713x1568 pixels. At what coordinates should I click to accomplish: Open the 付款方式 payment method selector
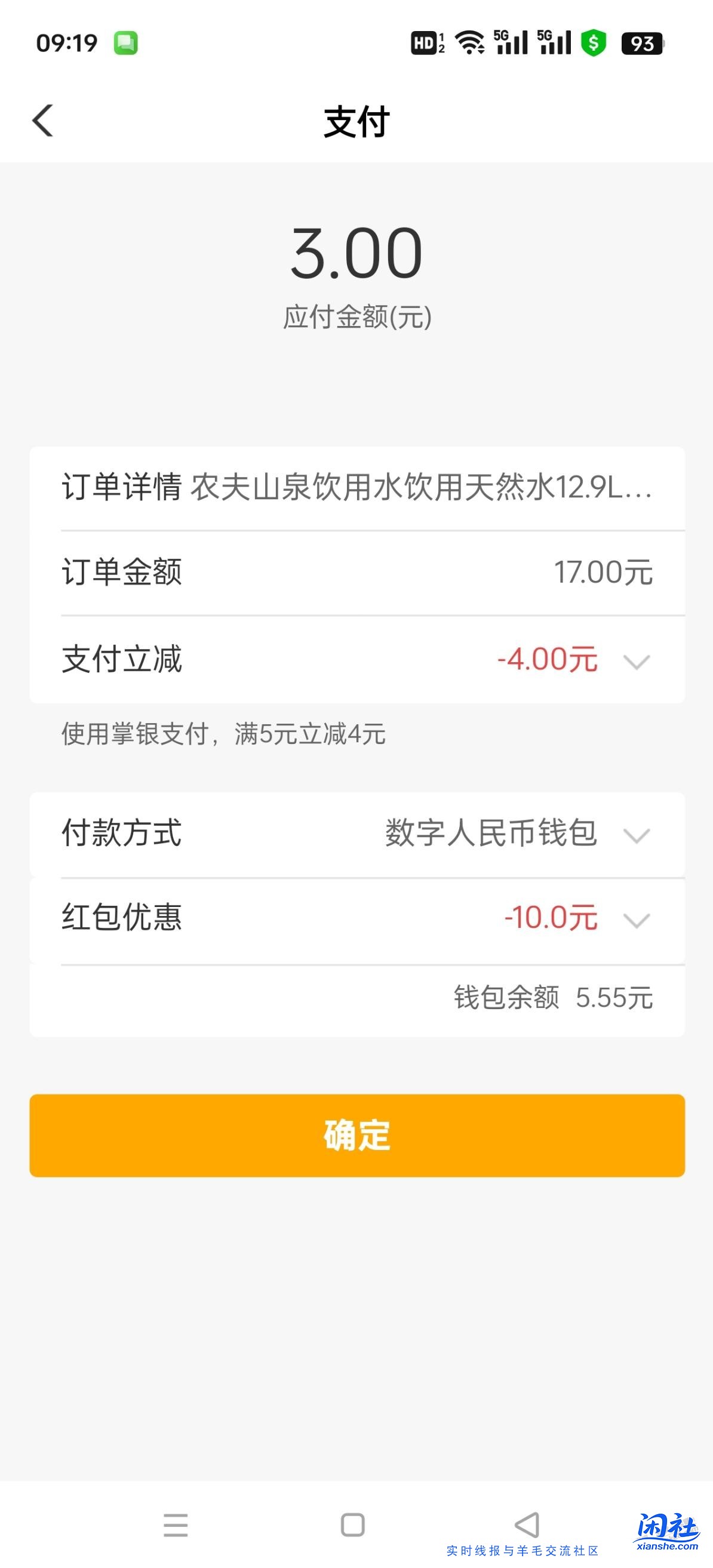point(636,835)
